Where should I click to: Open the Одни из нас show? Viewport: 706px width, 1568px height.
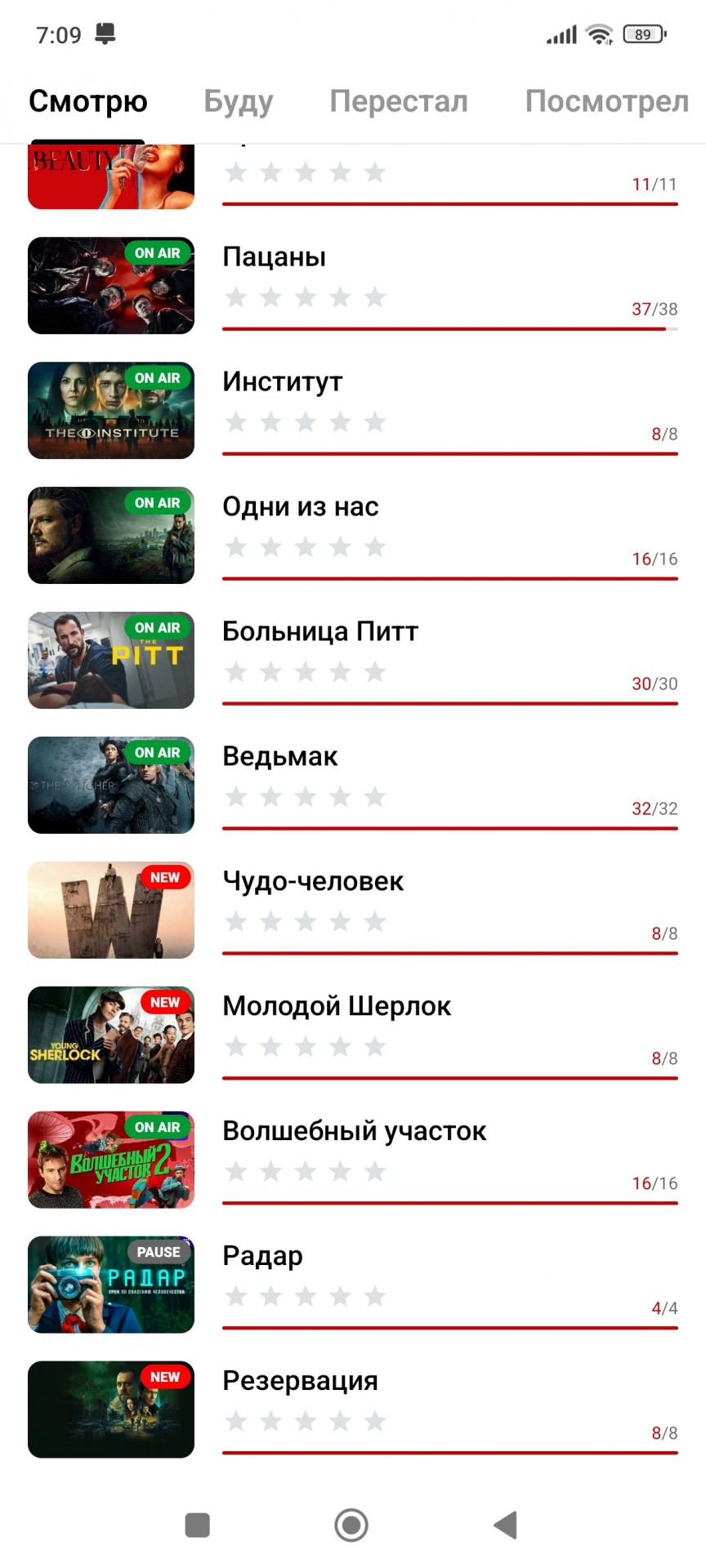[353, 535]
